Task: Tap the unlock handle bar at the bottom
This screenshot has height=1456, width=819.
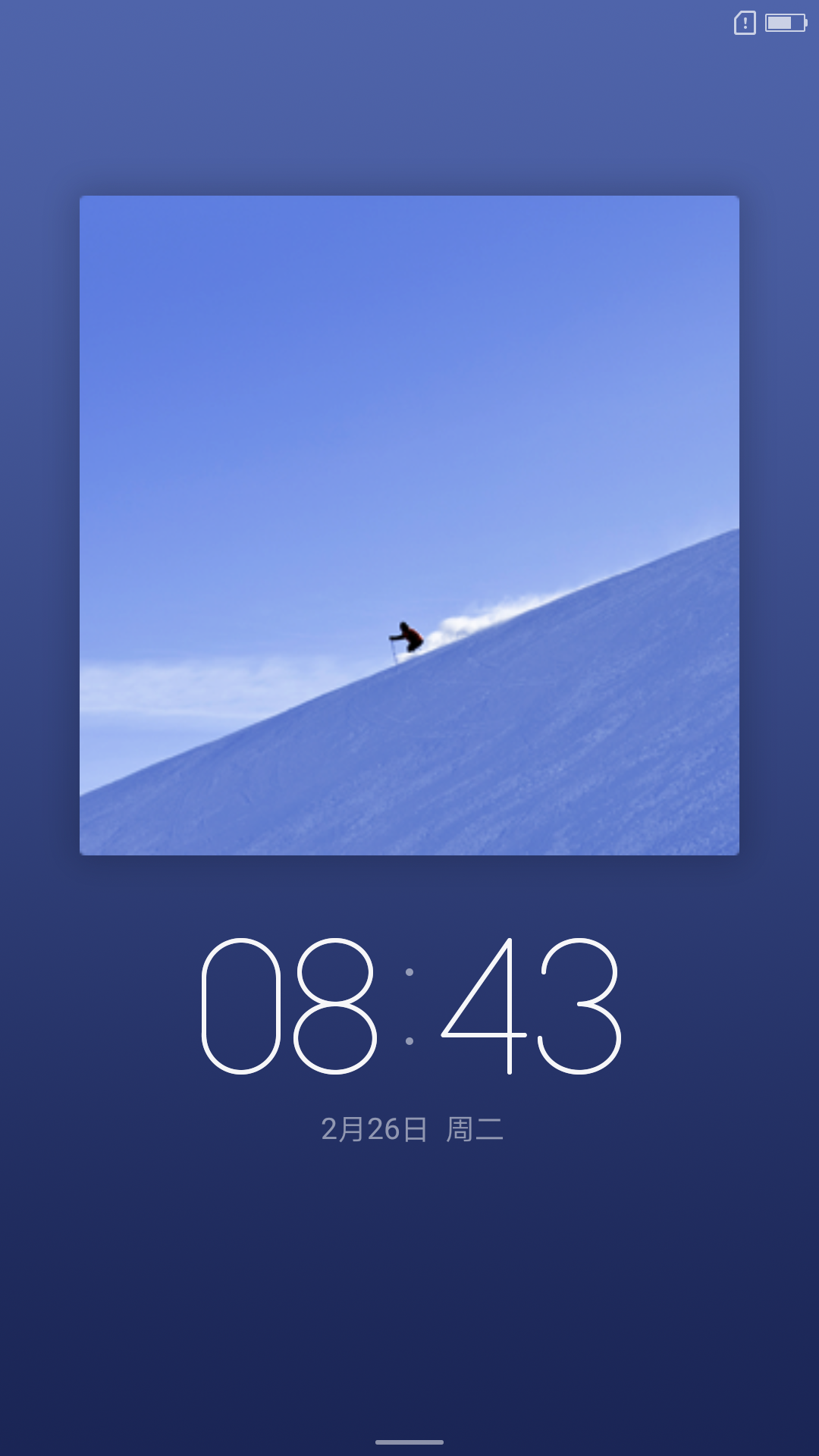Action: tap(409, 1442)
